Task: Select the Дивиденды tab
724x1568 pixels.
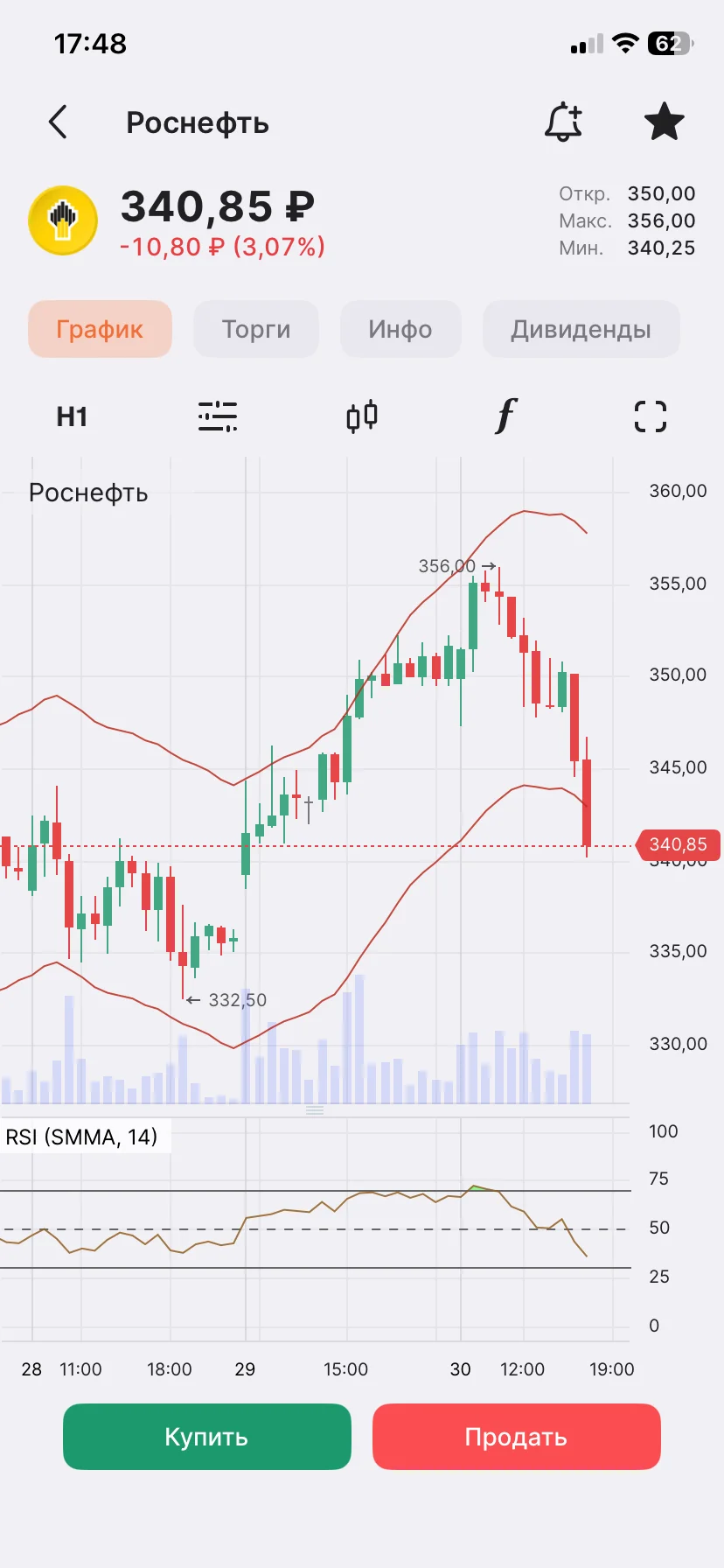Action: coord(581,329)
